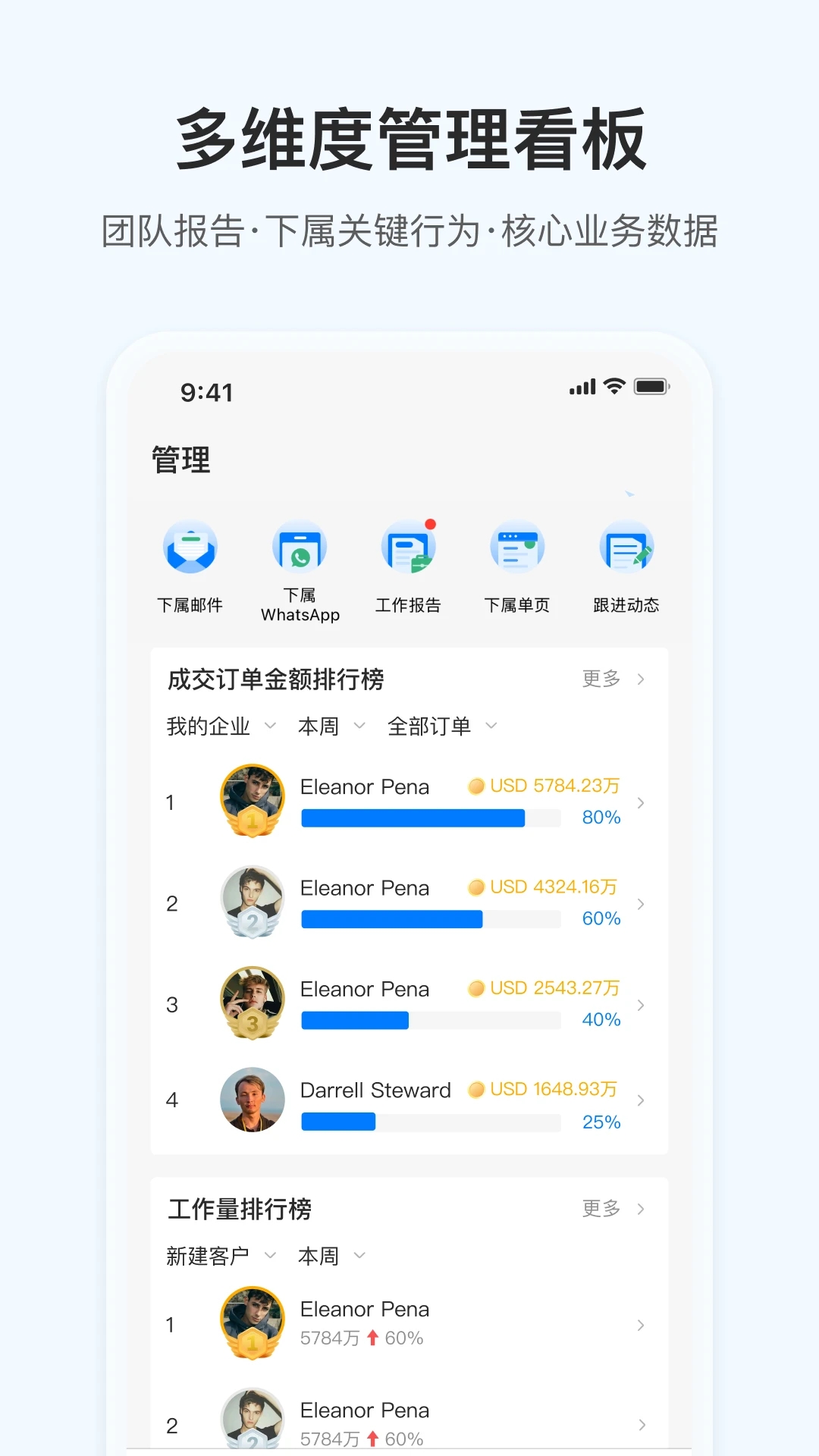Expand Eleanor Pena's rank-1 detail chevron
The height and width of the screenshot is (1456, 819).
[x=641, y=802]
